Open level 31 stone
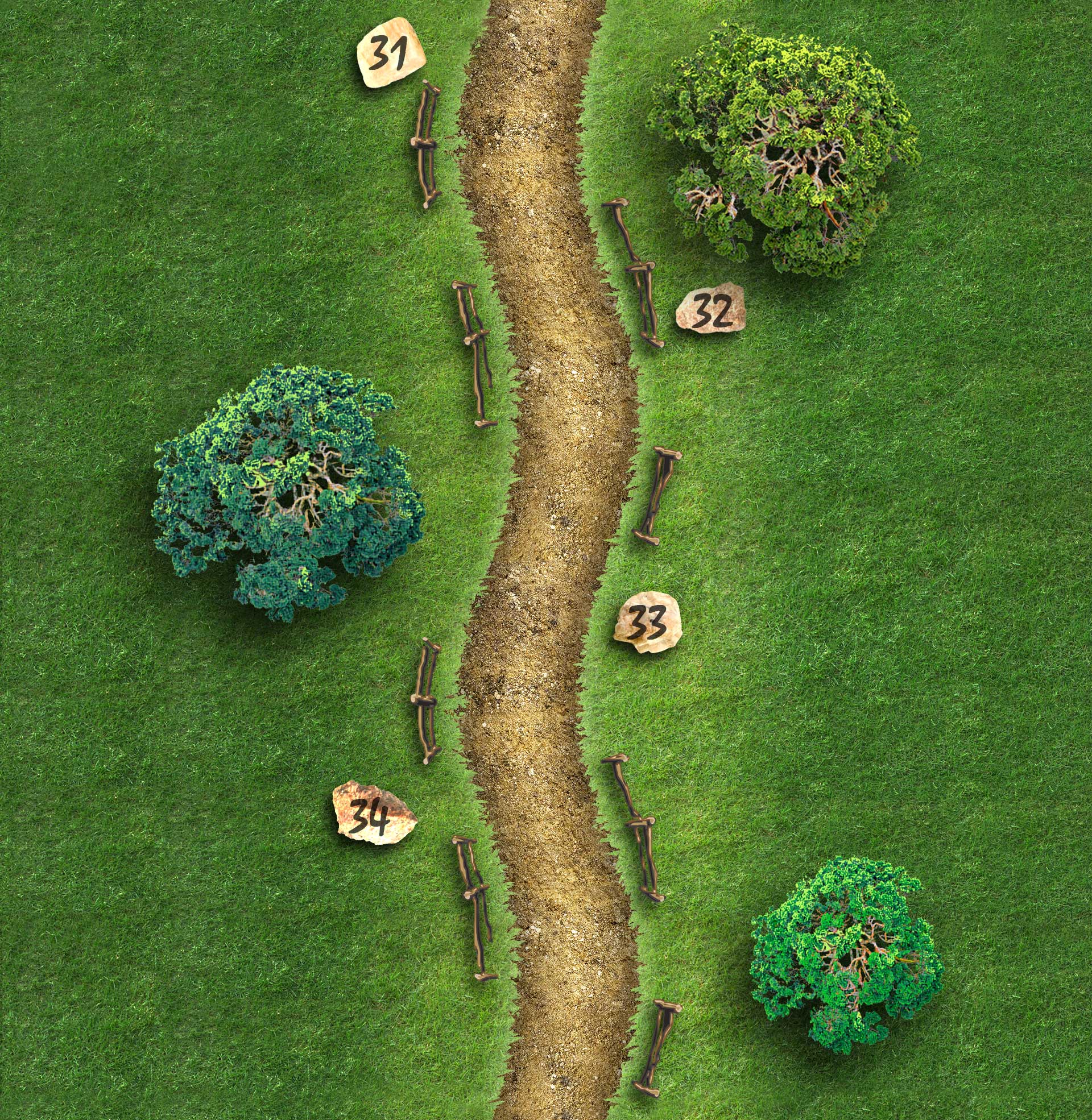Screen dimensions: 1092x1120 pos(391,53)
